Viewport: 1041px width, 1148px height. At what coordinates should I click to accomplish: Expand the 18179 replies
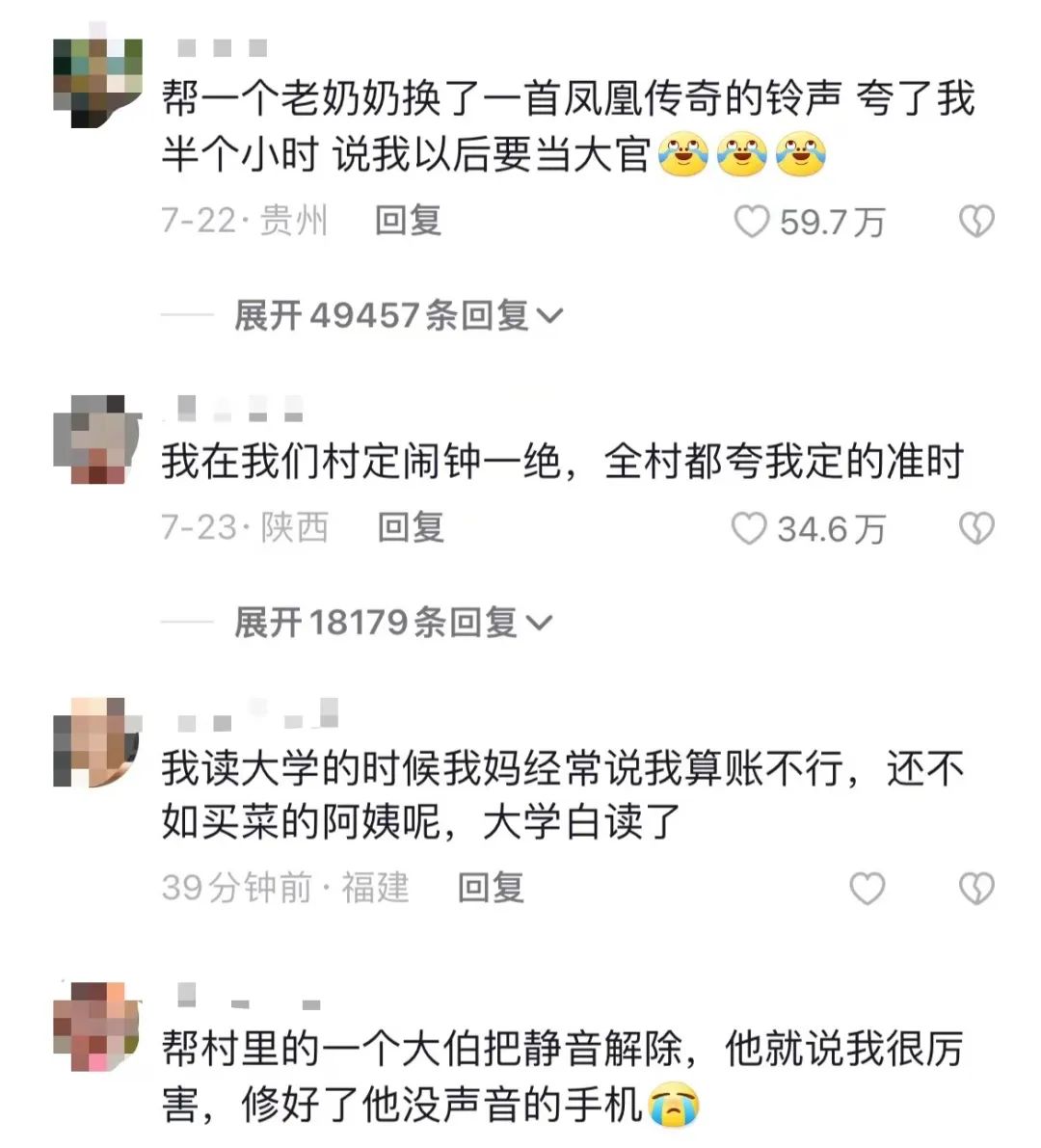tap(392, 623)
